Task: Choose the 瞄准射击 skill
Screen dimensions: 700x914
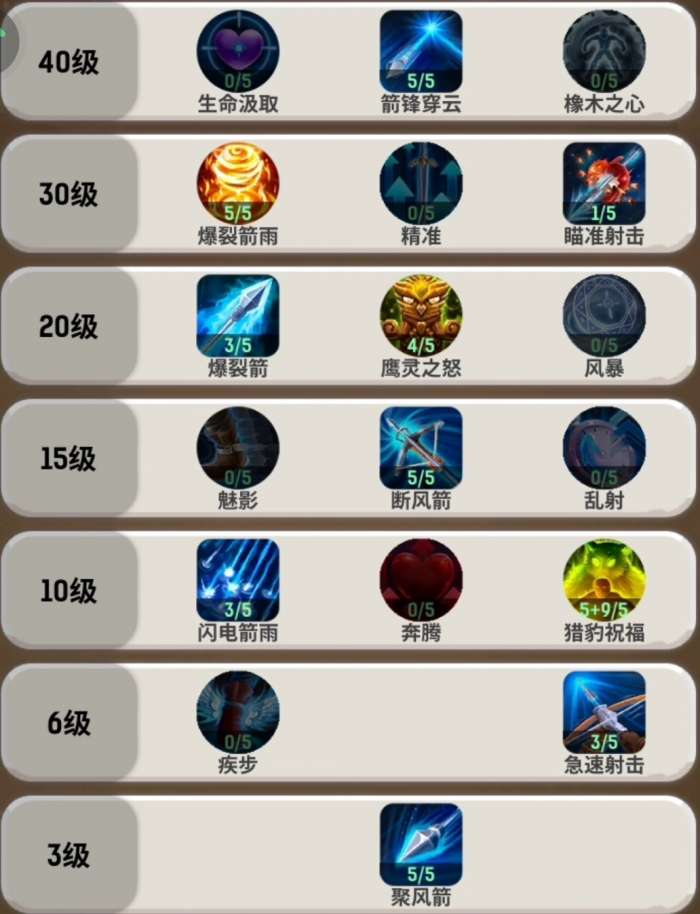Action: [604, 184]
